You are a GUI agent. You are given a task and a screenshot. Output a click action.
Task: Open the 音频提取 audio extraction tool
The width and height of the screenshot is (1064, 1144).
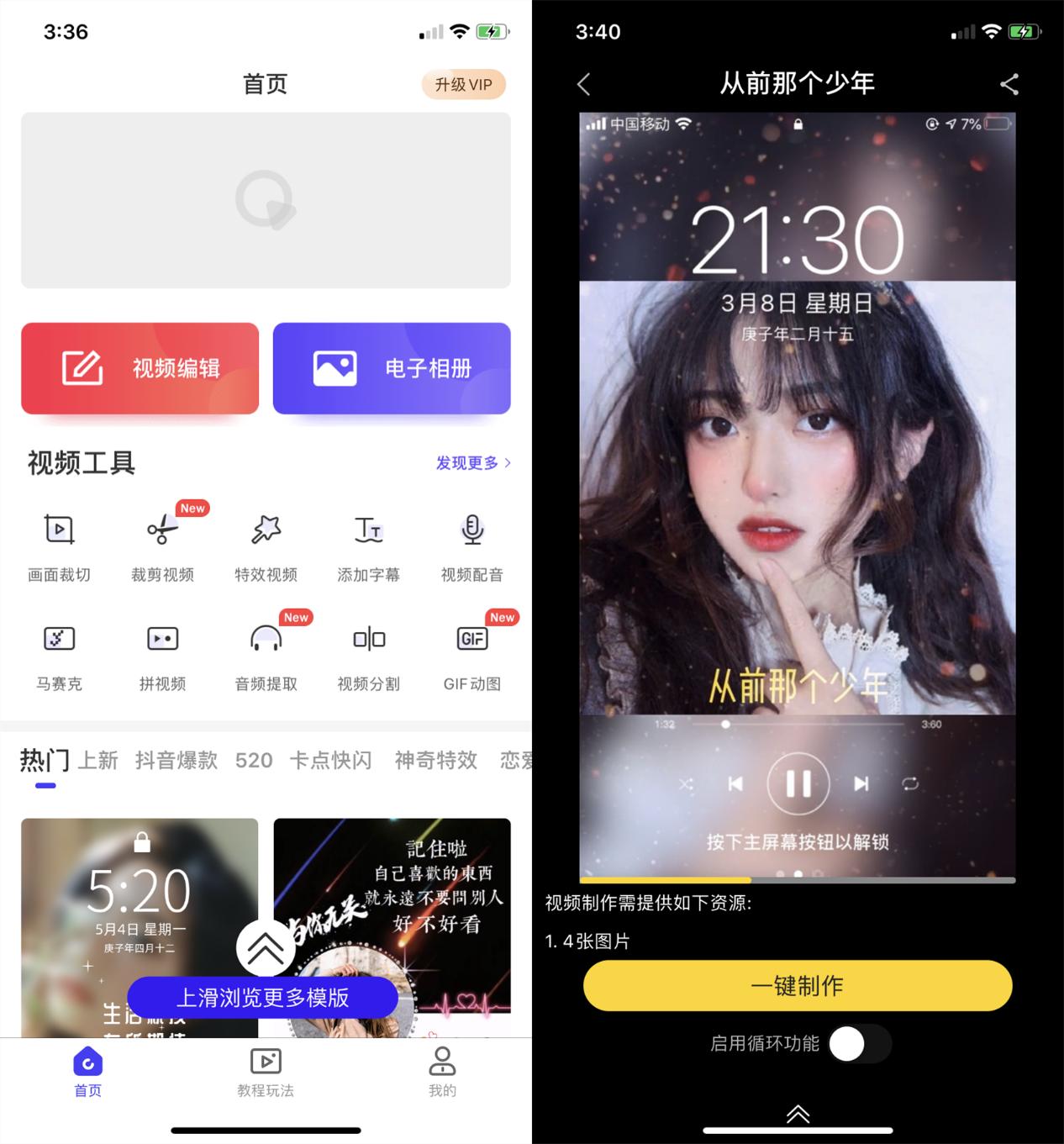(266, 654)
